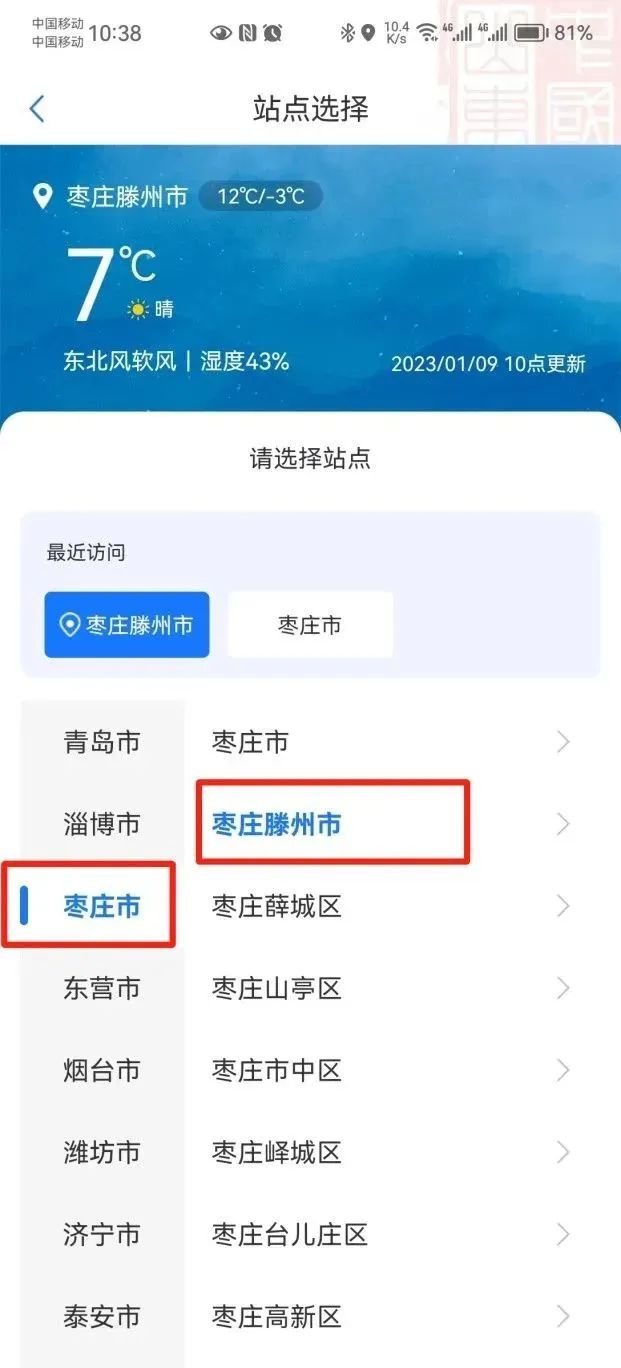The image size is (621, 1368).
Task: Select recently visited 枣庄市 chip
Action: pyautogui.click(x=310, y=625)
